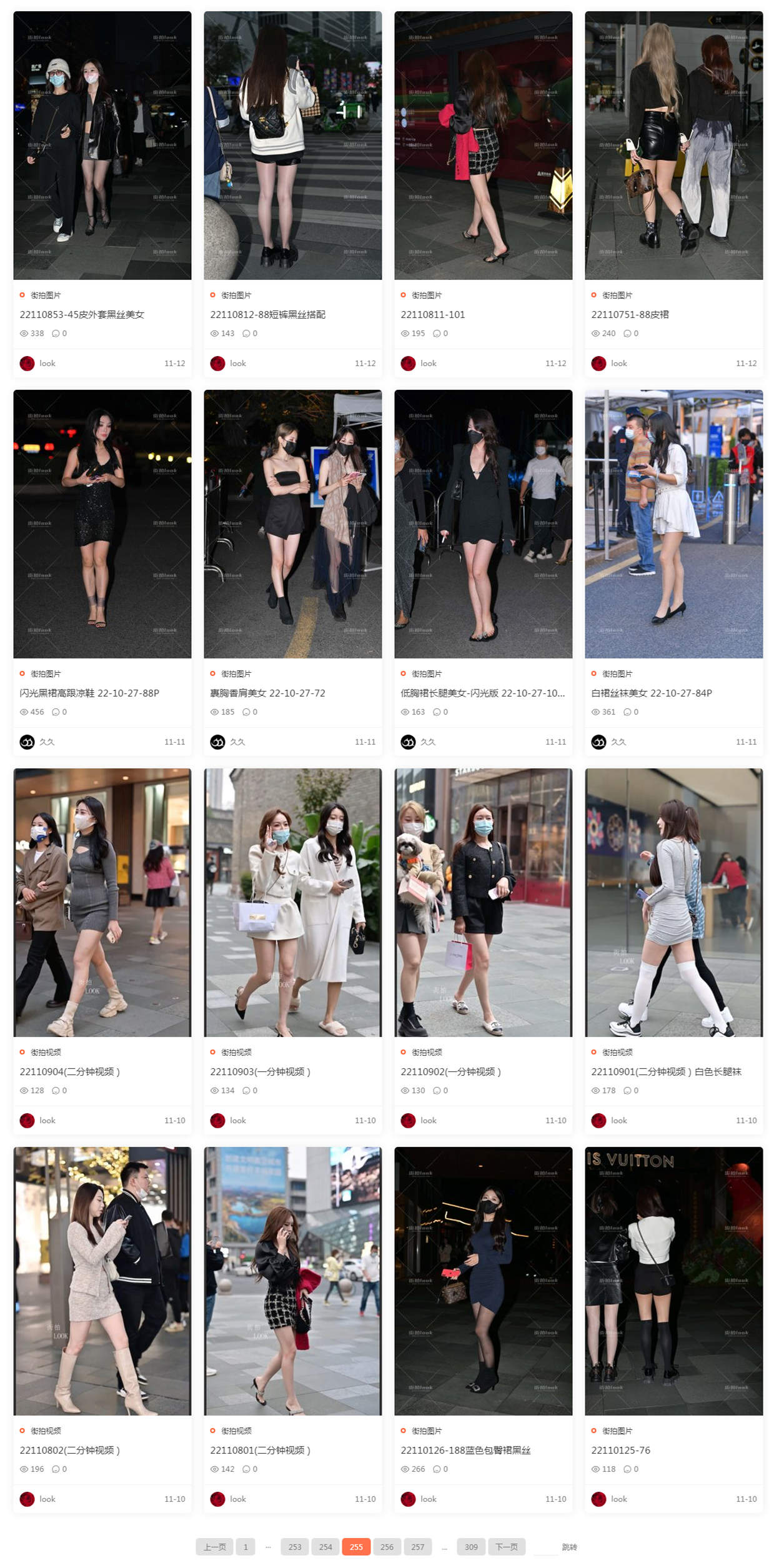
Task: Jump to page 1
Action: point(246,1547)
